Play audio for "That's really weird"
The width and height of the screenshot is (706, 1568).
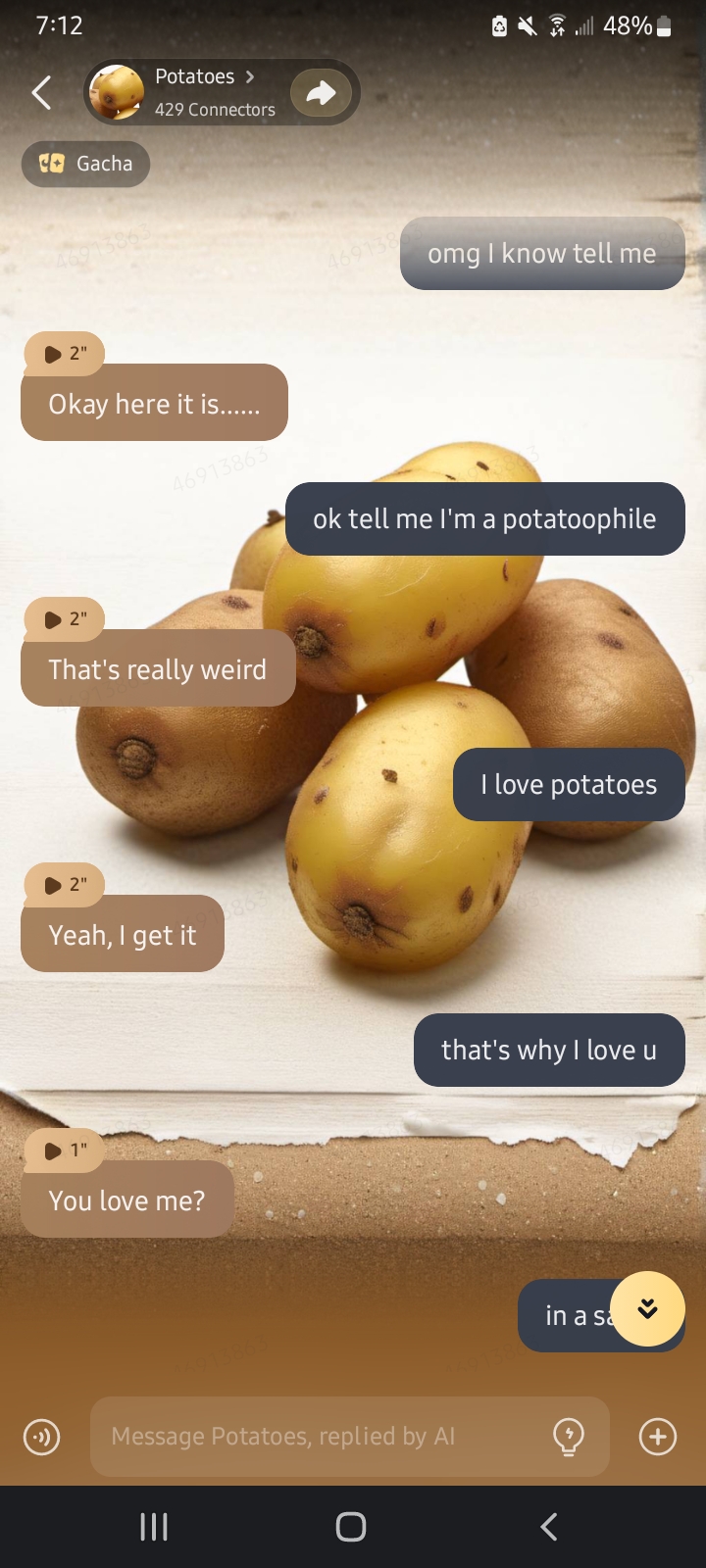(x=64, y=619)
